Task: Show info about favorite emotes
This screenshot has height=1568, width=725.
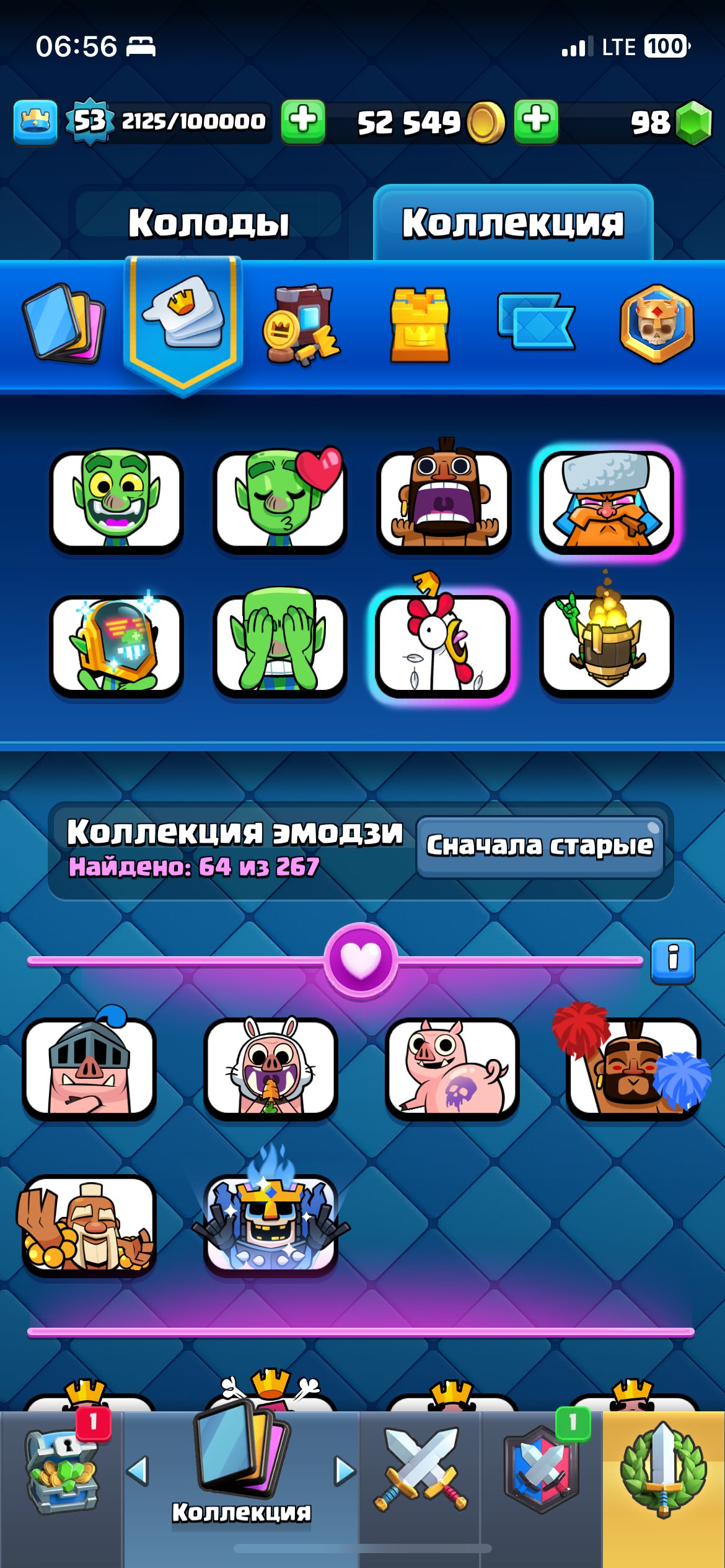Action: tap(672, 960)
